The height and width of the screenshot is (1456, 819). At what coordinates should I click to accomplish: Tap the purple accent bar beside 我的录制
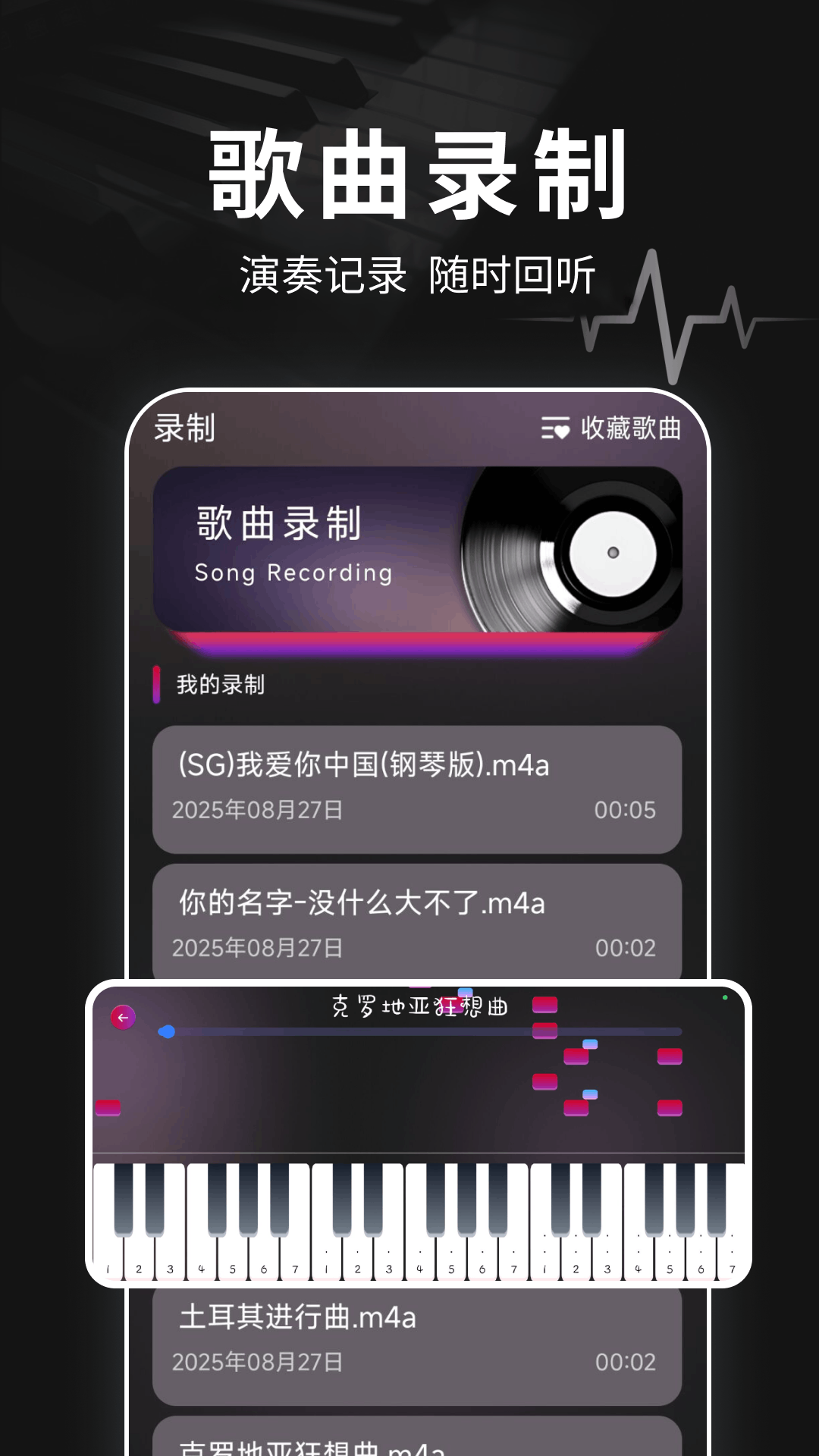[x=155, y=684]
